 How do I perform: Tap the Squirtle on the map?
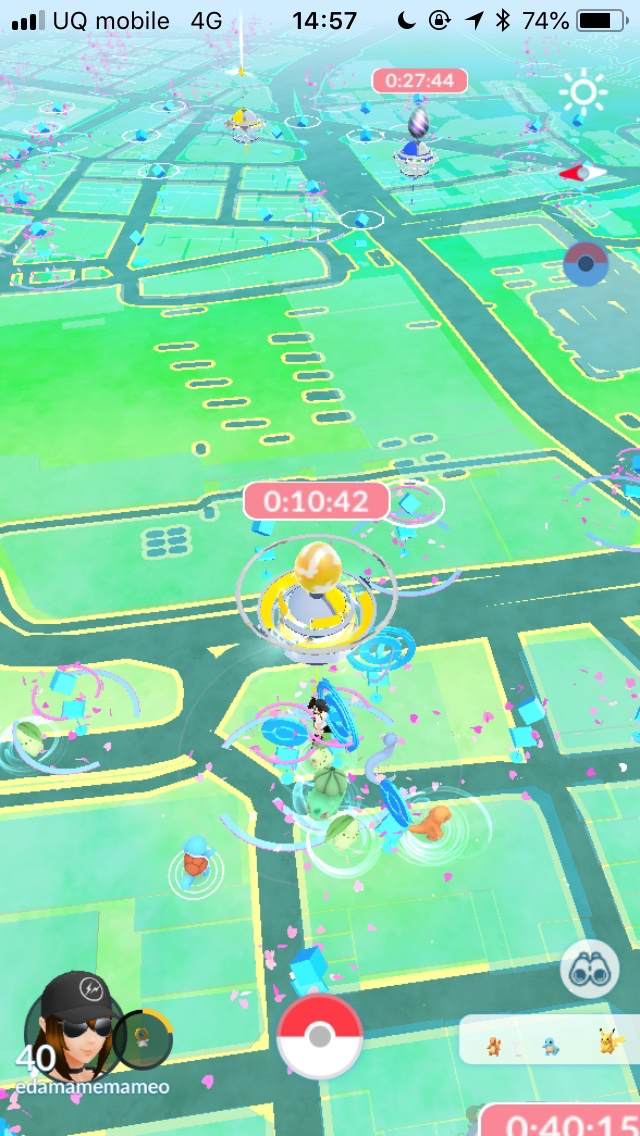[x=195, y=860]
